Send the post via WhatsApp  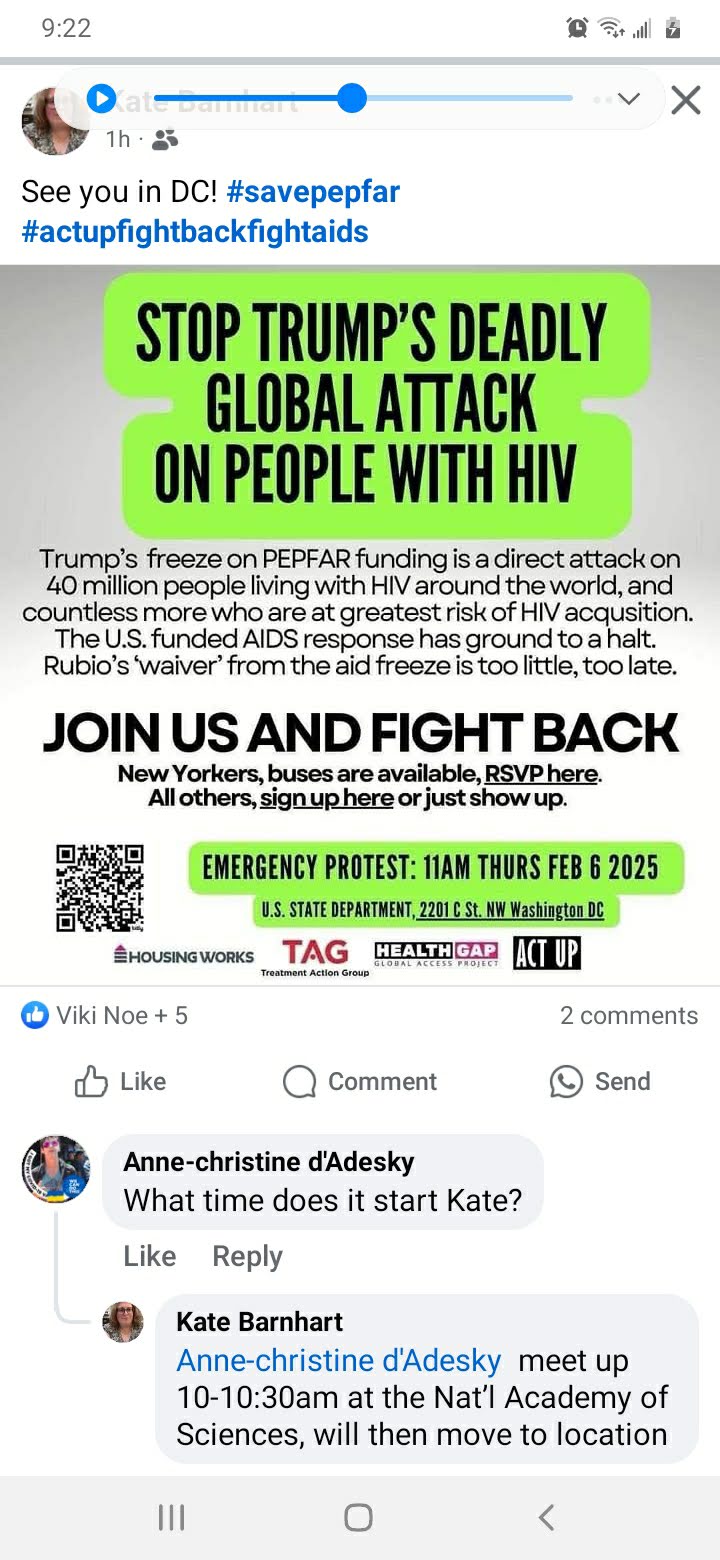click(x=600, y=1081)
